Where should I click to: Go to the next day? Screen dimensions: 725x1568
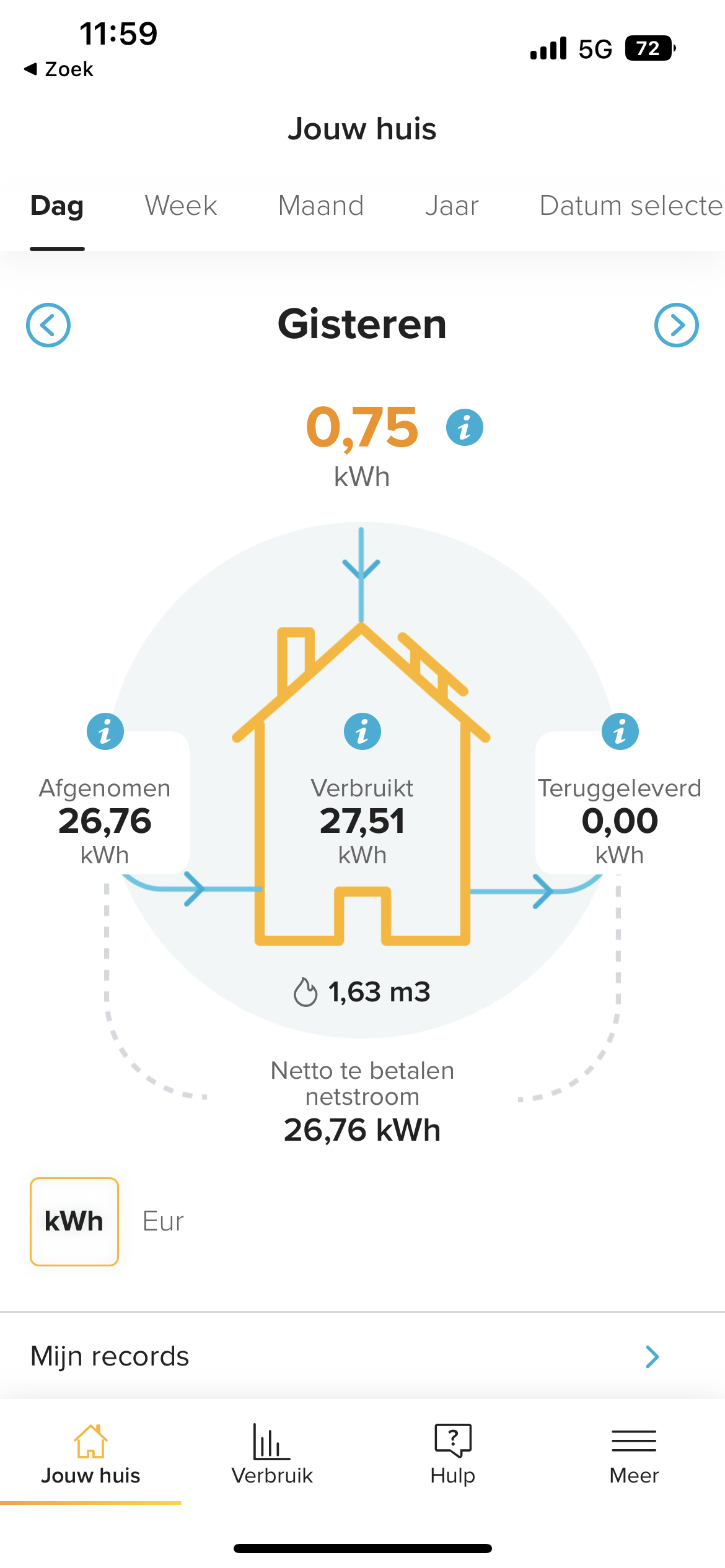(676, 325)
